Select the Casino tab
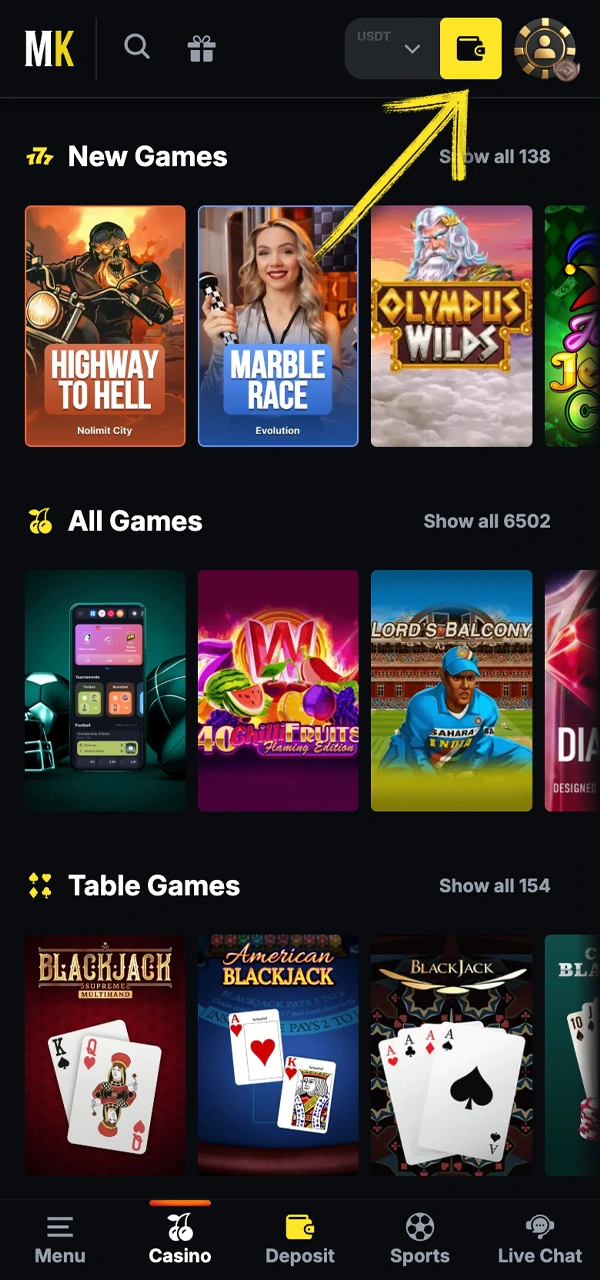The image size is (600, 1280). tap(180, 1240)
